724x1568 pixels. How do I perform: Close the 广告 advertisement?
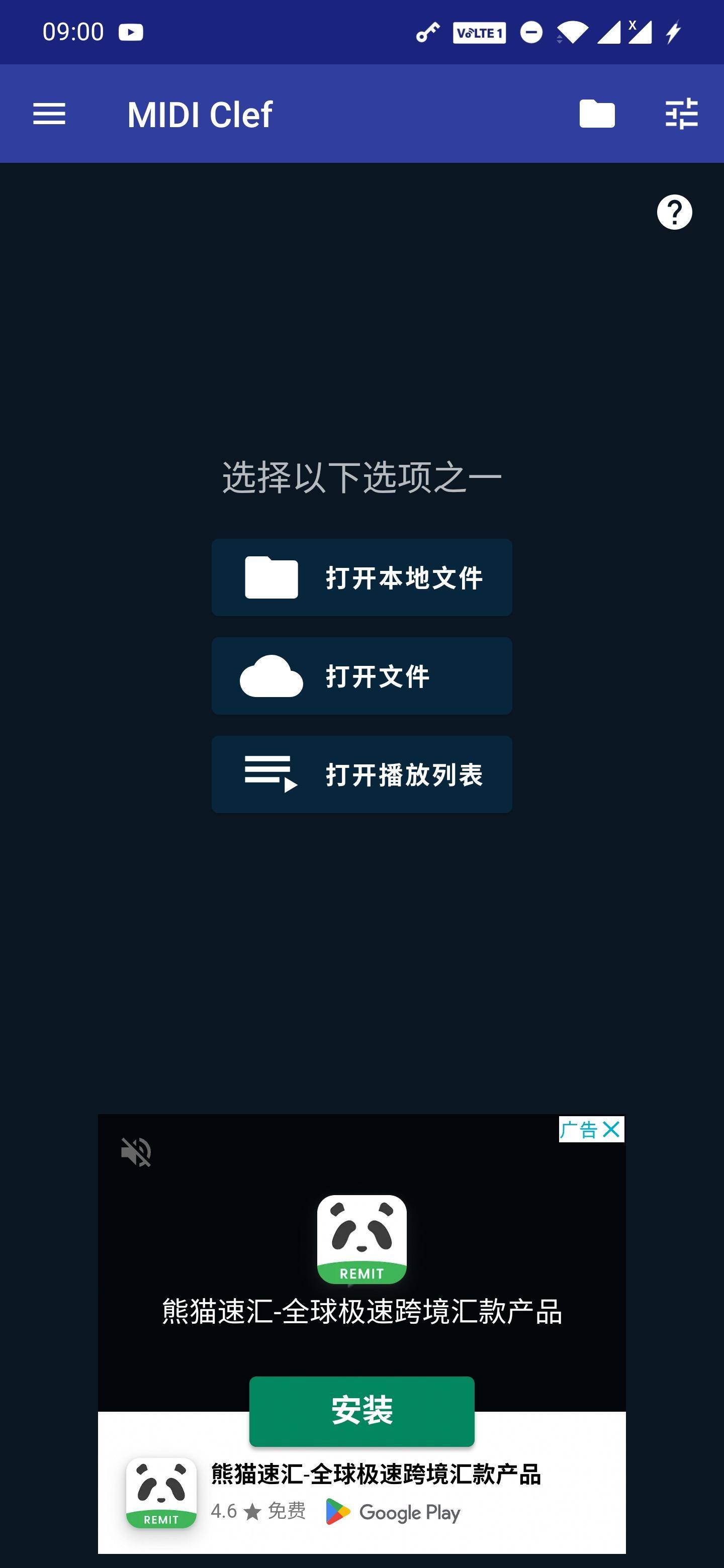click(x=611, y=1130)
